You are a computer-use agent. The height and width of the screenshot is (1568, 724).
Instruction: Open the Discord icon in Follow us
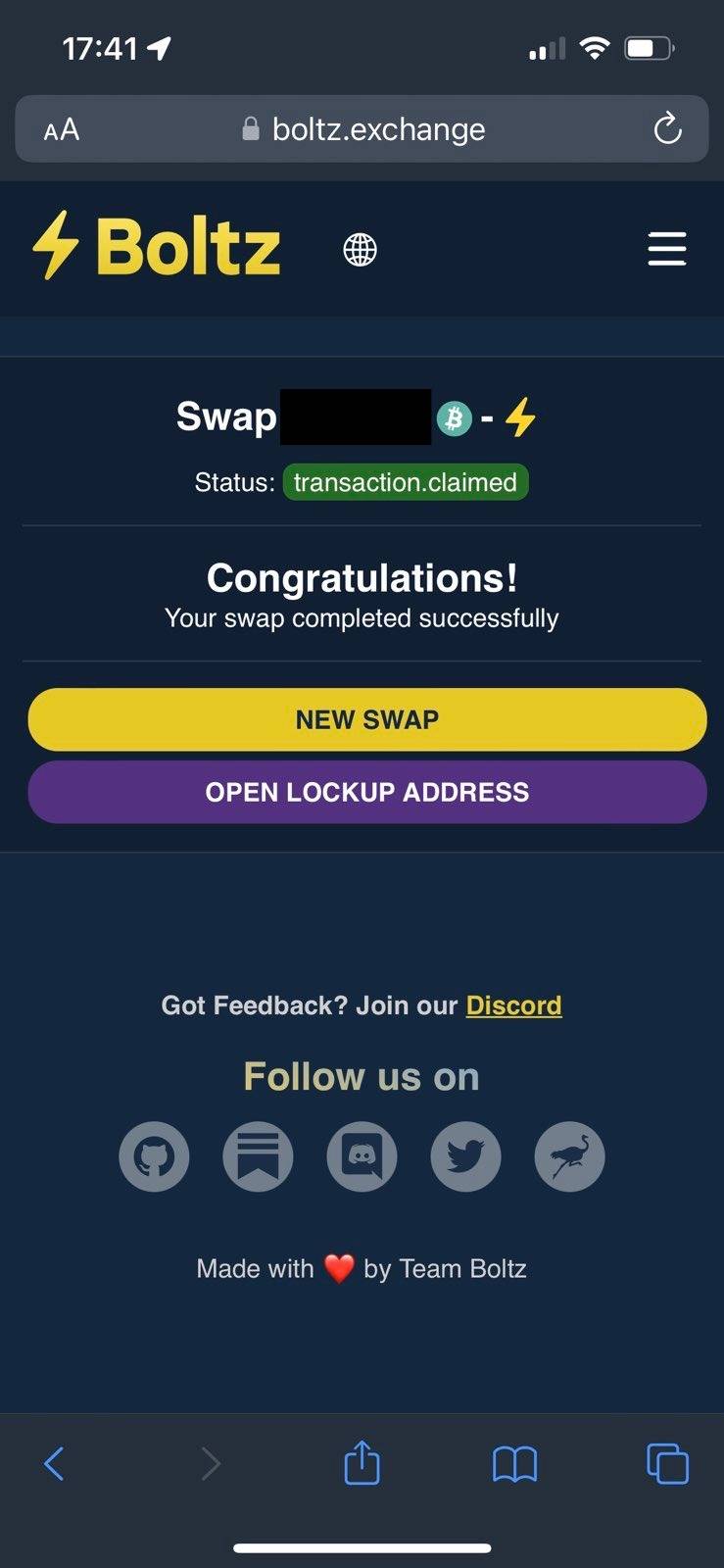coord(362,1156)
